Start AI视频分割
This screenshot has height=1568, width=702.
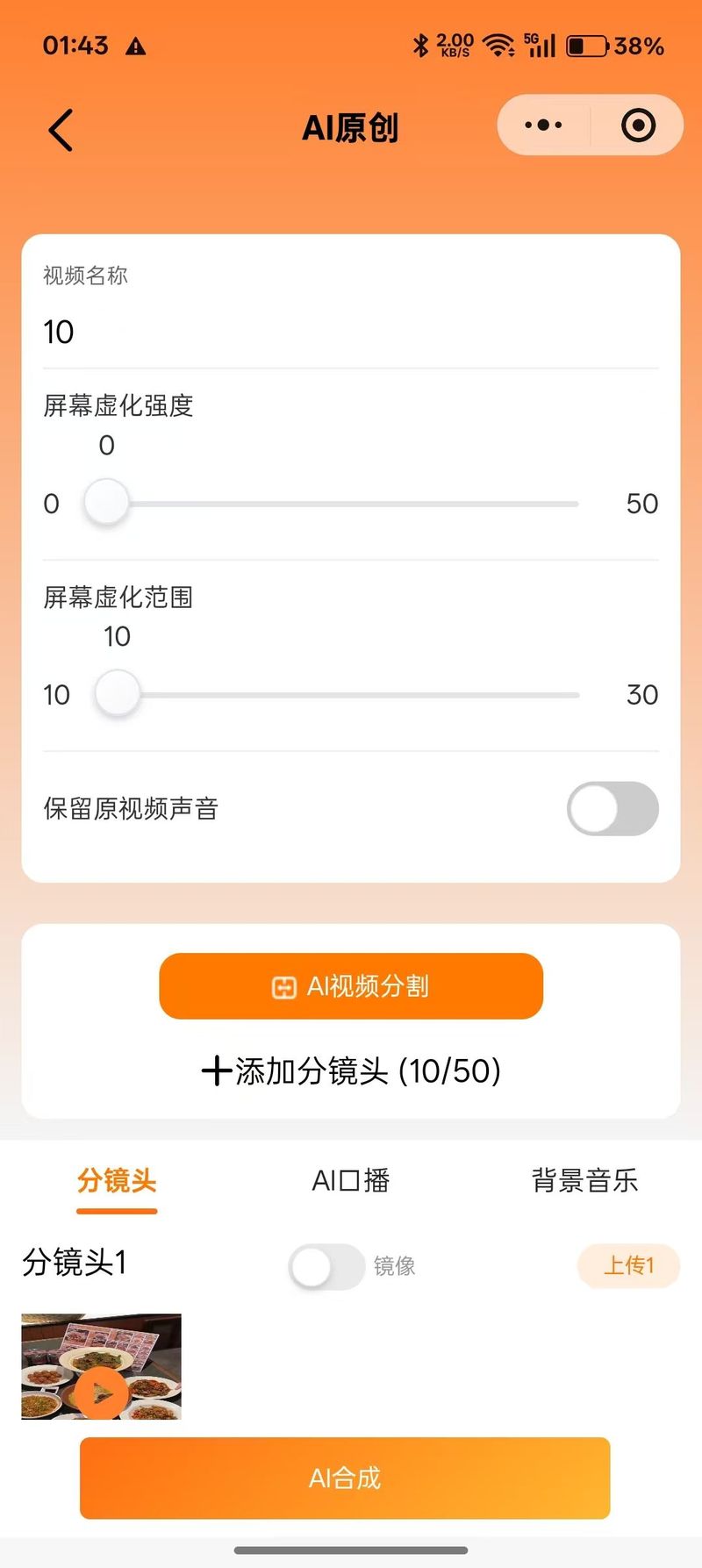(351, 986)
